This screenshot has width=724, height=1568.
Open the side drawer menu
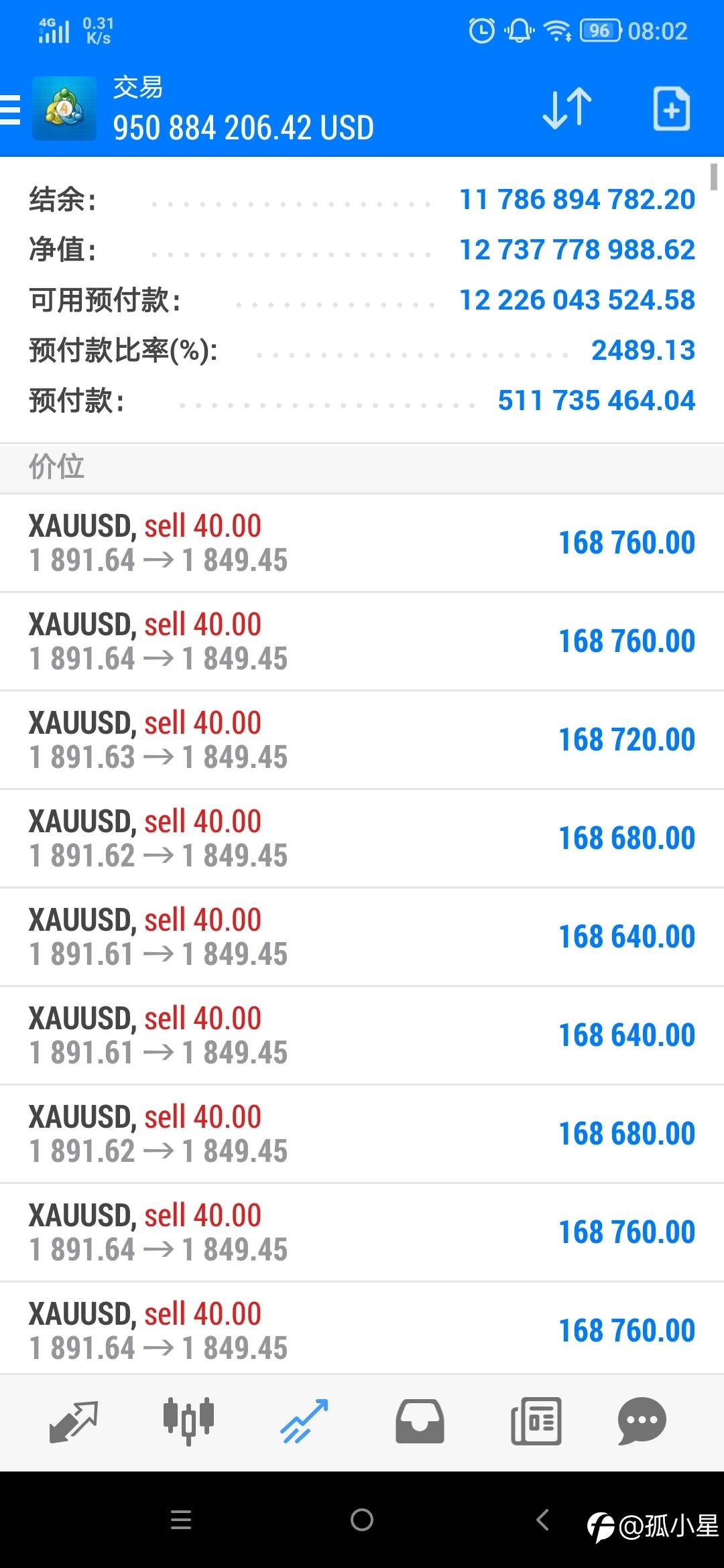10,109
